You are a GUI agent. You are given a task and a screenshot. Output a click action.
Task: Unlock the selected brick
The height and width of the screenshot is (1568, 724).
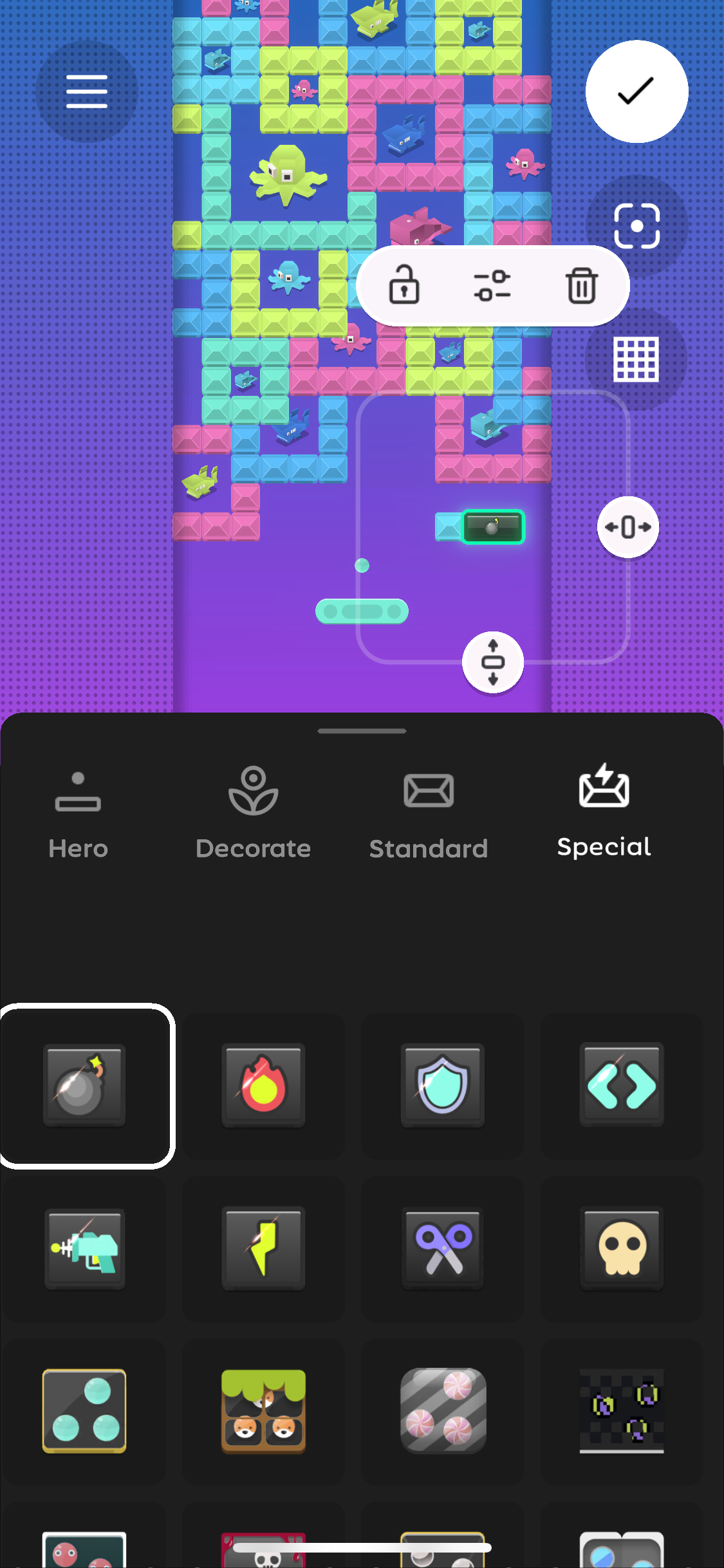[404, 285]
